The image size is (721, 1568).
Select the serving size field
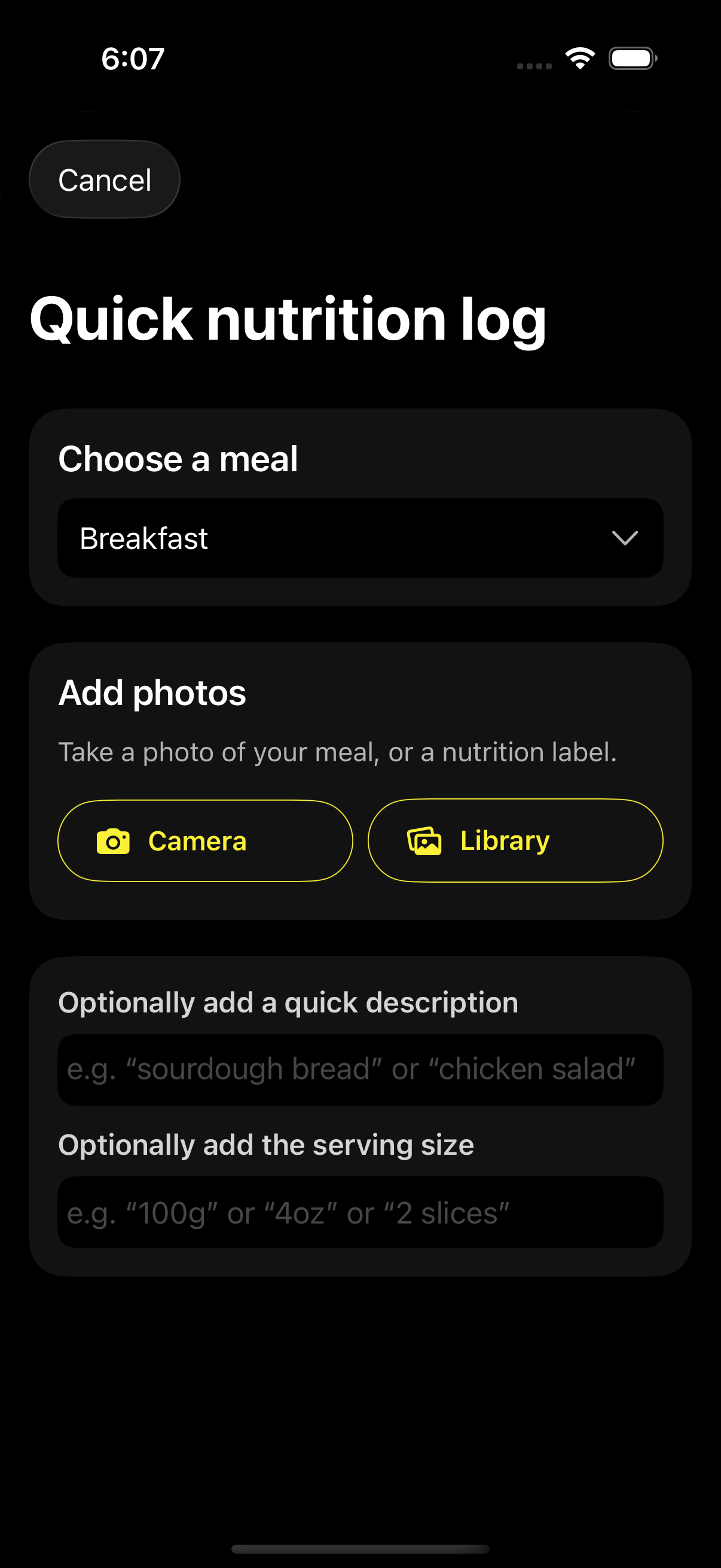coord(360,1213)
